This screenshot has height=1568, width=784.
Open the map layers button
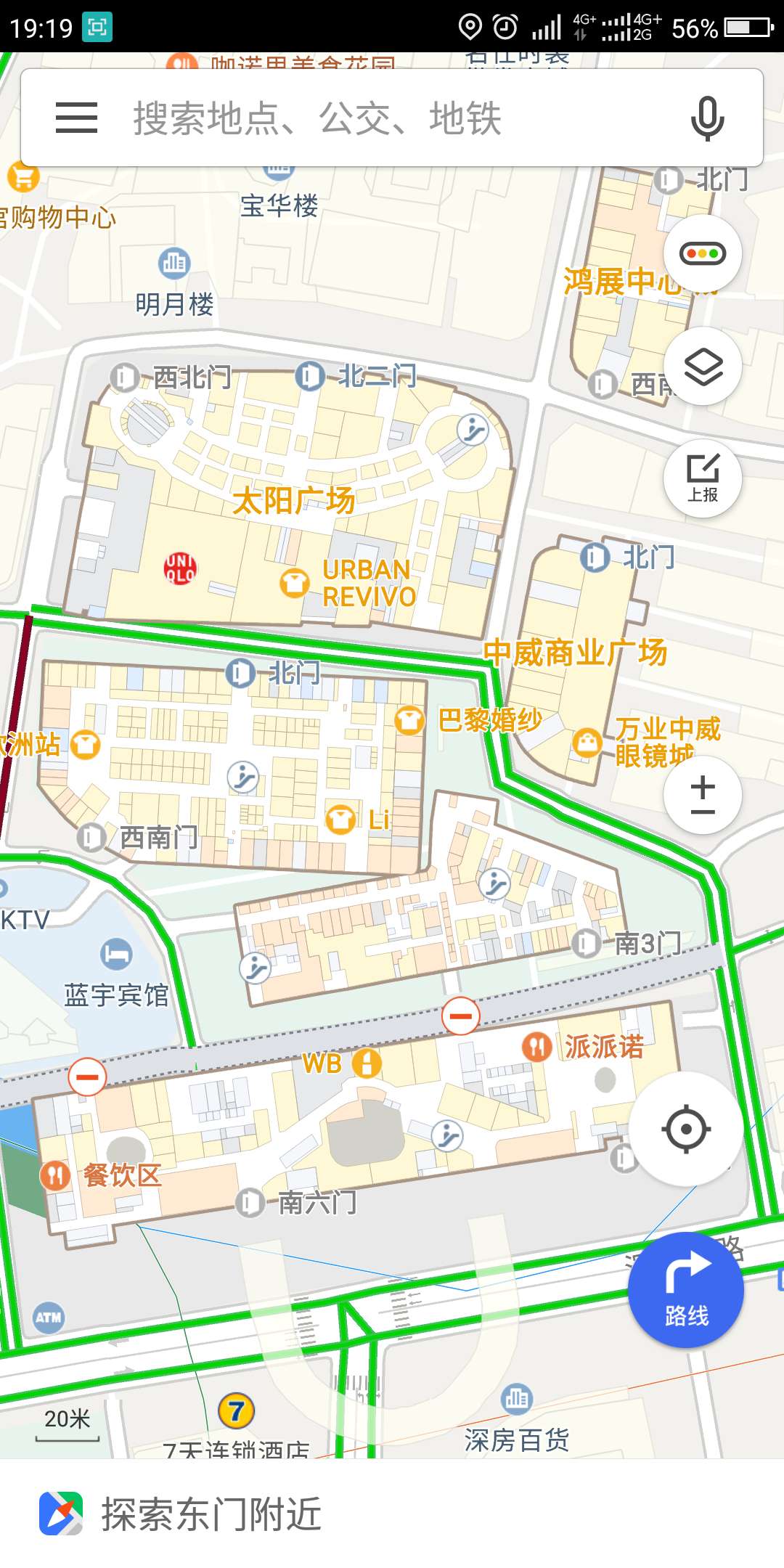[x=703, y=366]
